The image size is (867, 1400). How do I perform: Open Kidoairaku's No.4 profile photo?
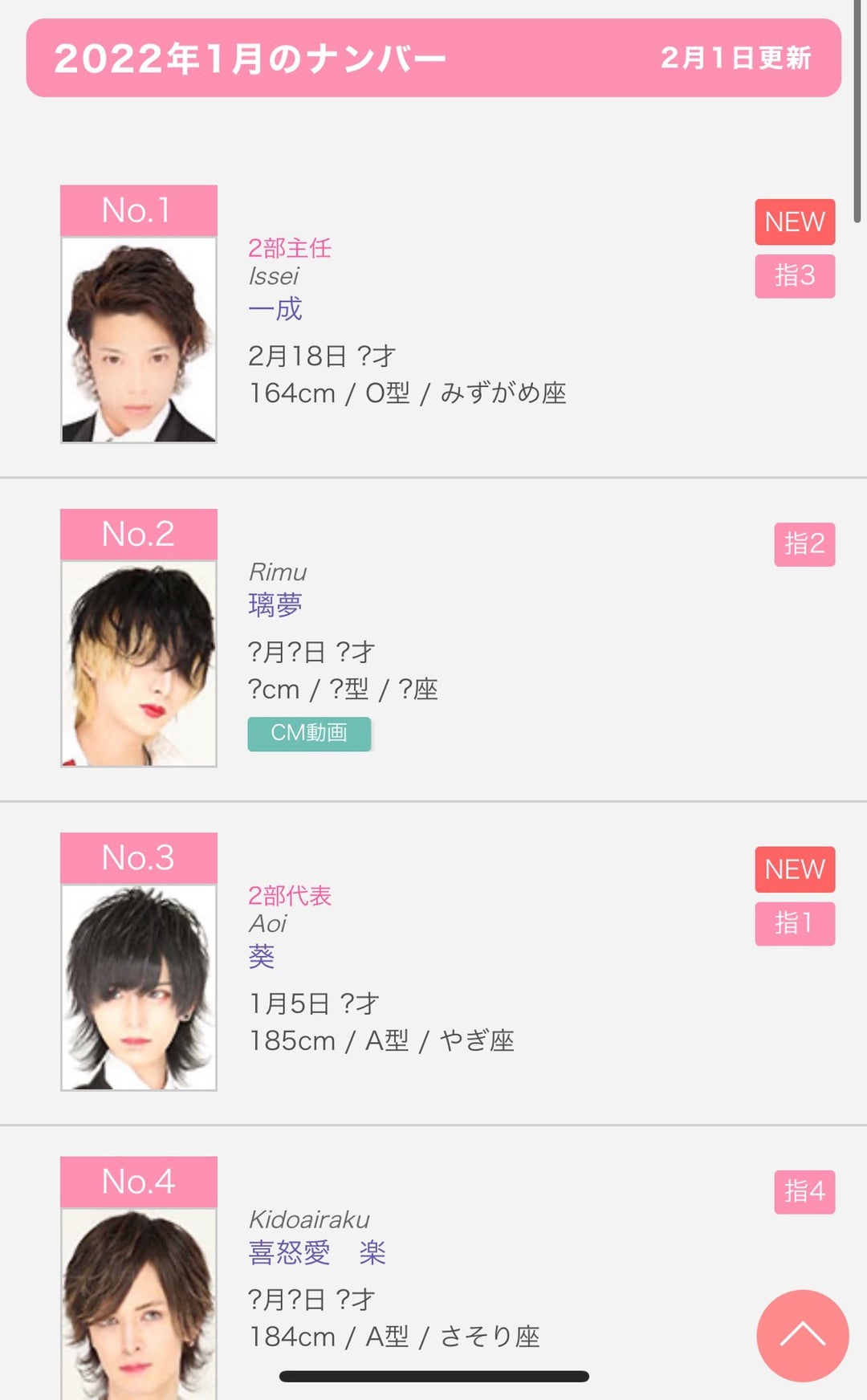pos(139,1304)
